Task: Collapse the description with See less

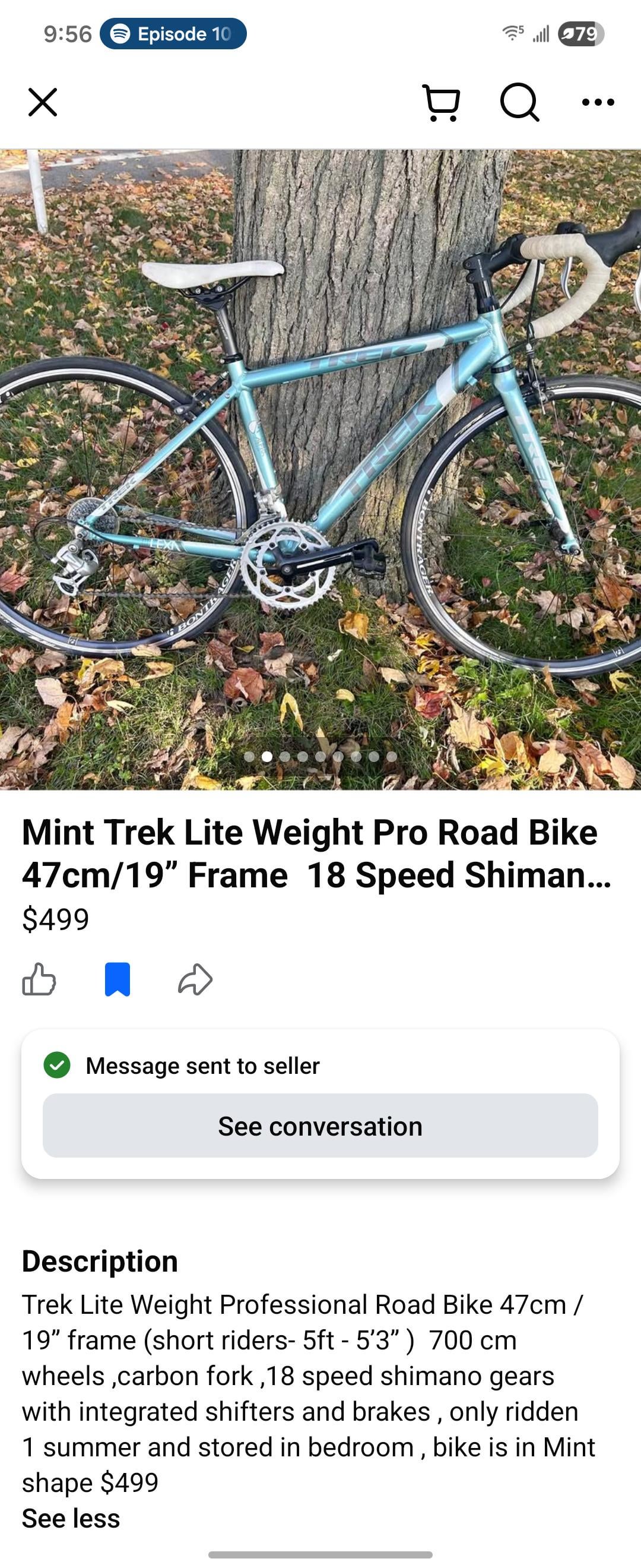Action: tap(71, 1518)
